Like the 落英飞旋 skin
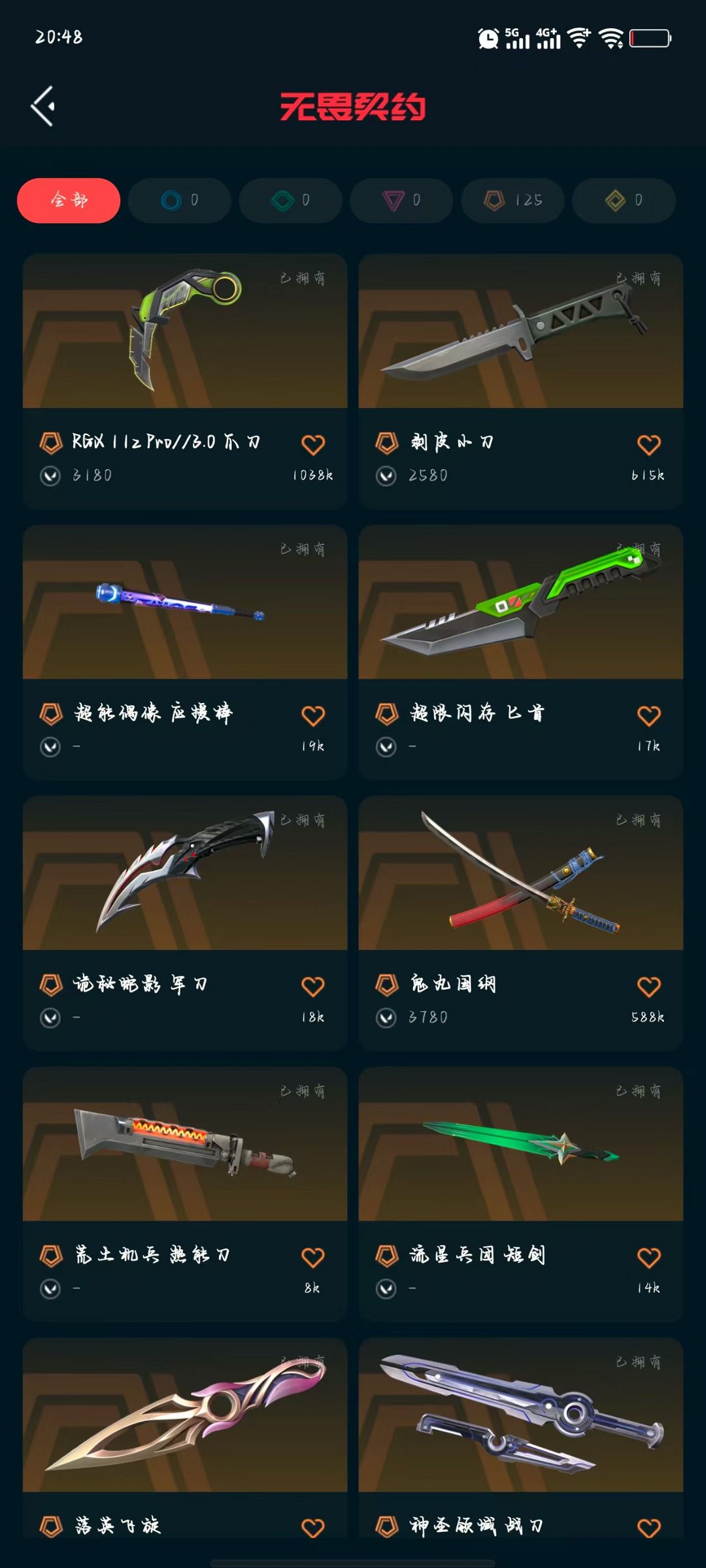Screen dimensions: 706x1568 313,1527
